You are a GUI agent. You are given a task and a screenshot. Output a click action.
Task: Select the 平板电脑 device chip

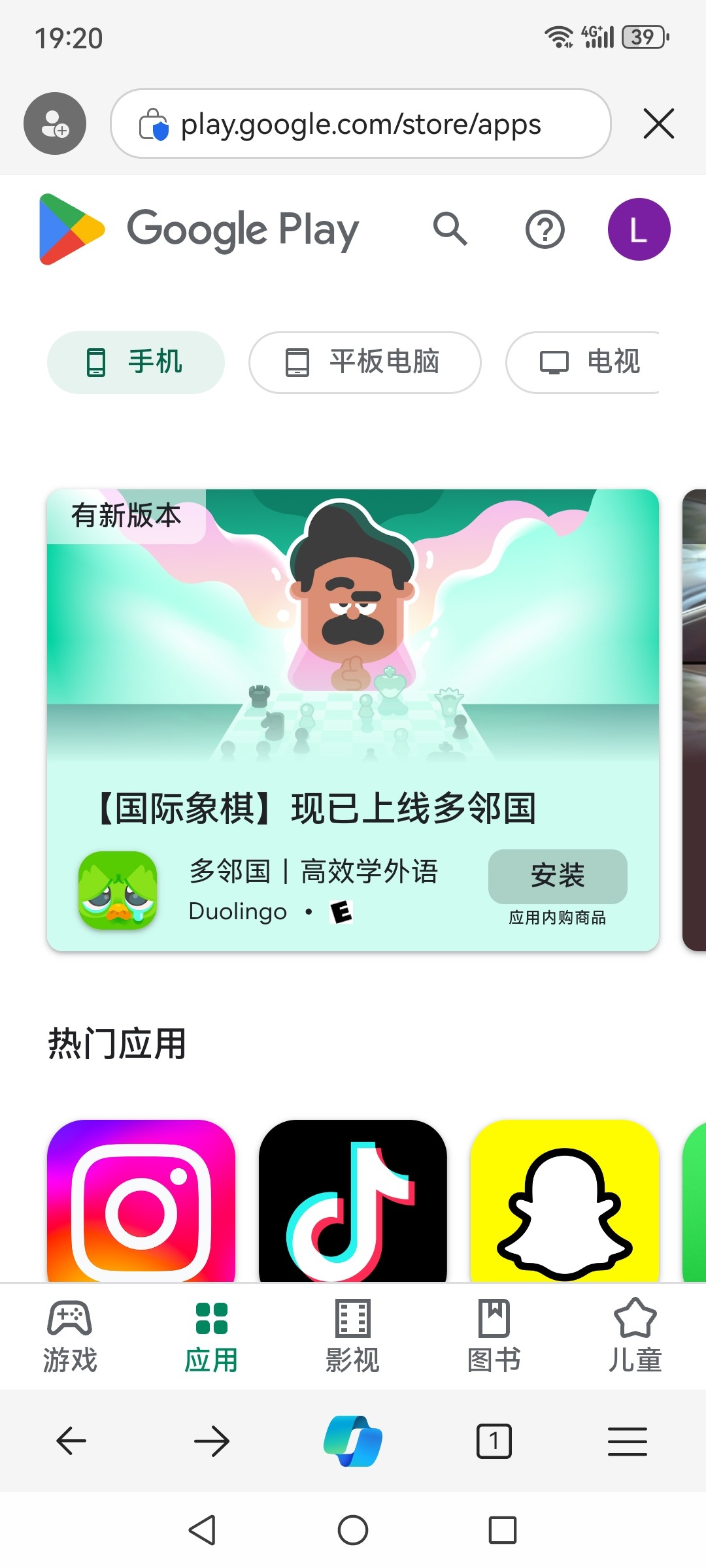click(365, 363)
